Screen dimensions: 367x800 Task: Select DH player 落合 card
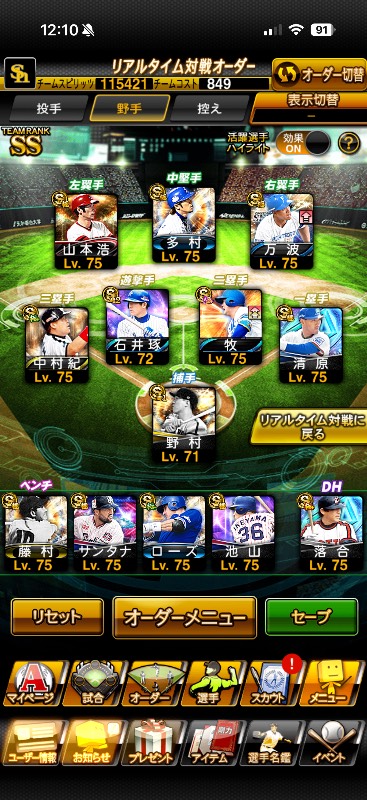point(331,534)
